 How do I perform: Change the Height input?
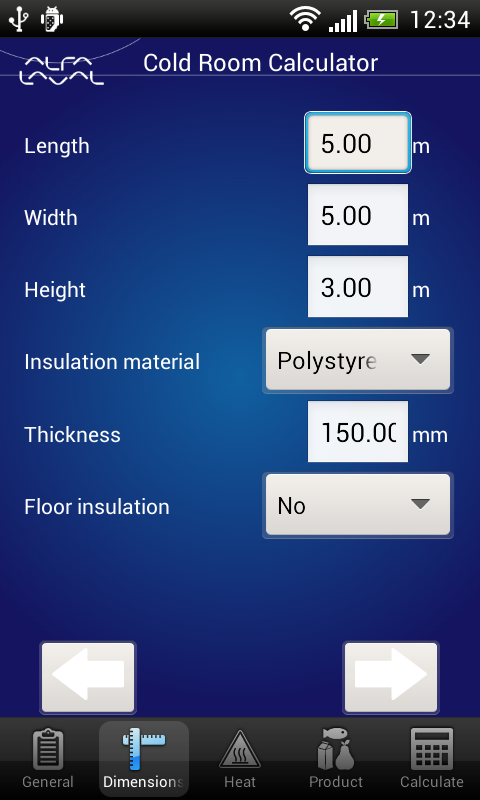(358, 287)
